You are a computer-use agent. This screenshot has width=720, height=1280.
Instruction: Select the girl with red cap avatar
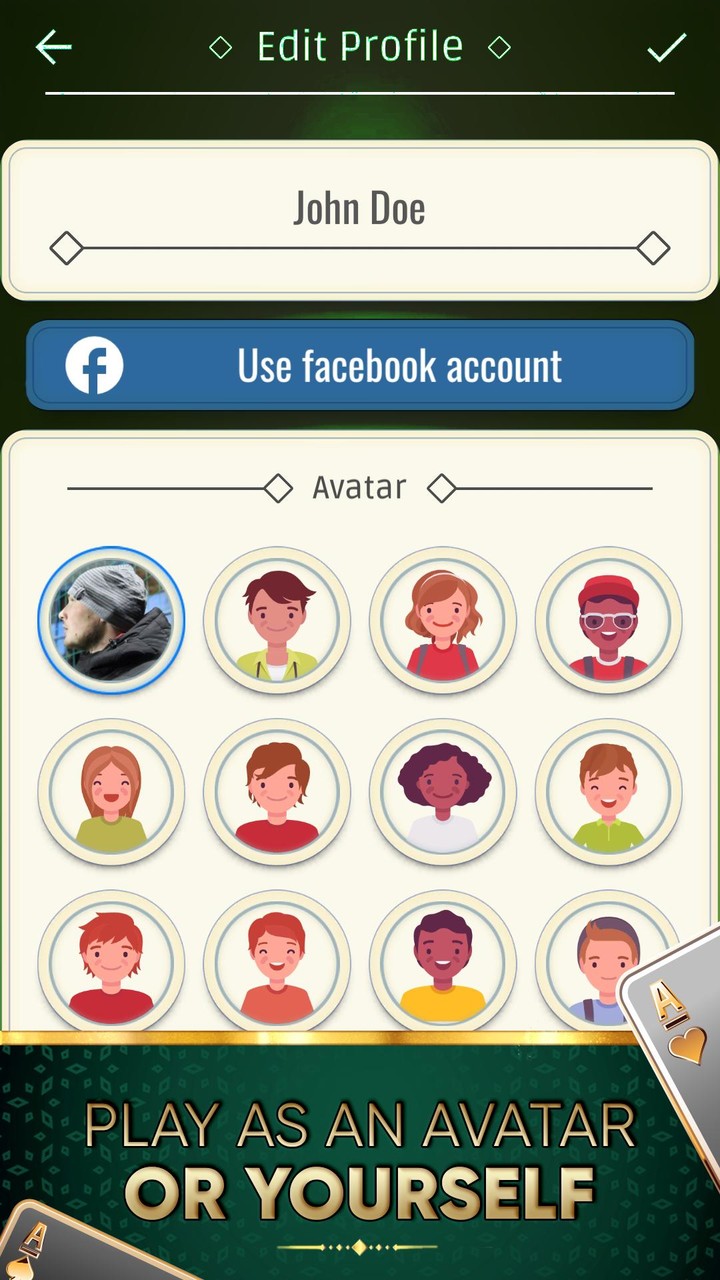click(609, 620)
